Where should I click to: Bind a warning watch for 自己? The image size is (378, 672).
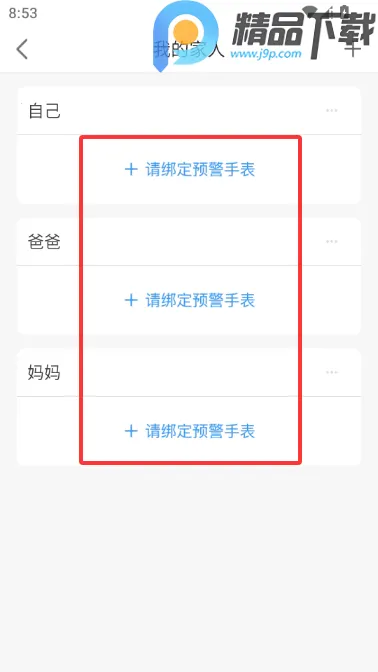point(190,169)
